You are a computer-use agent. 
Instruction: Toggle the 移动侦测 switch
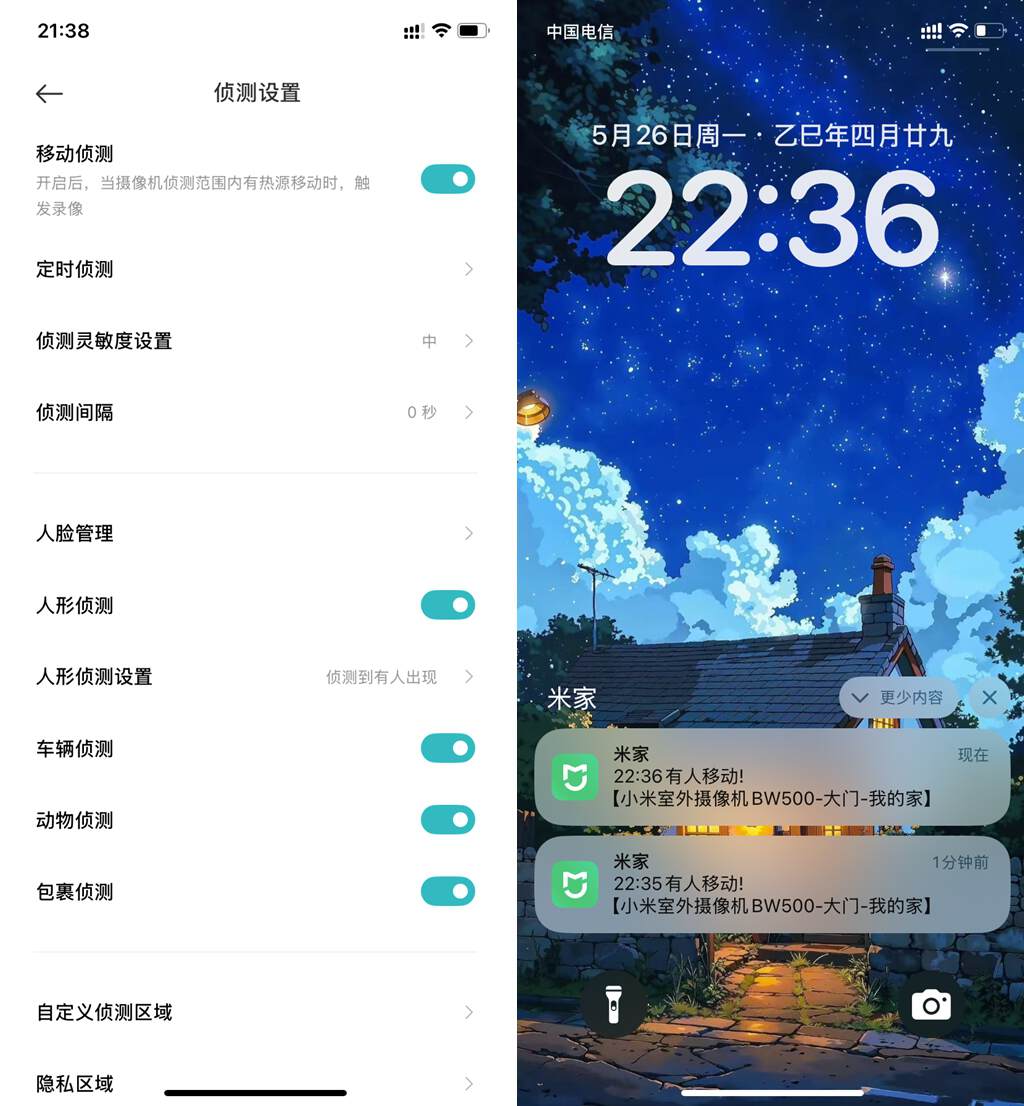click(447, 180)
